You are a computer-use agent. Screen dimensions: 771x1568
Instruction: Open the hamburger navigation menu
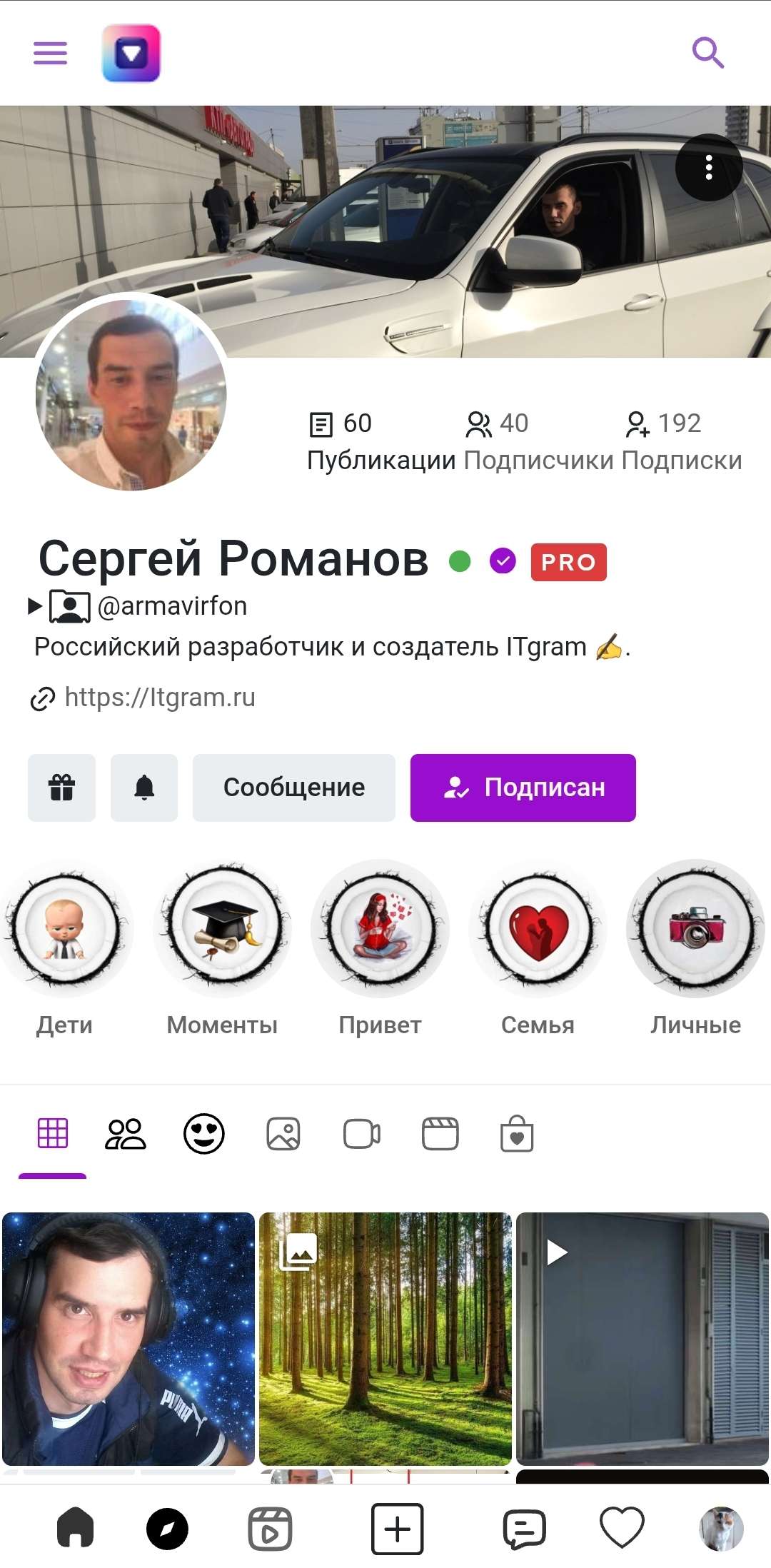coord(49,53)
